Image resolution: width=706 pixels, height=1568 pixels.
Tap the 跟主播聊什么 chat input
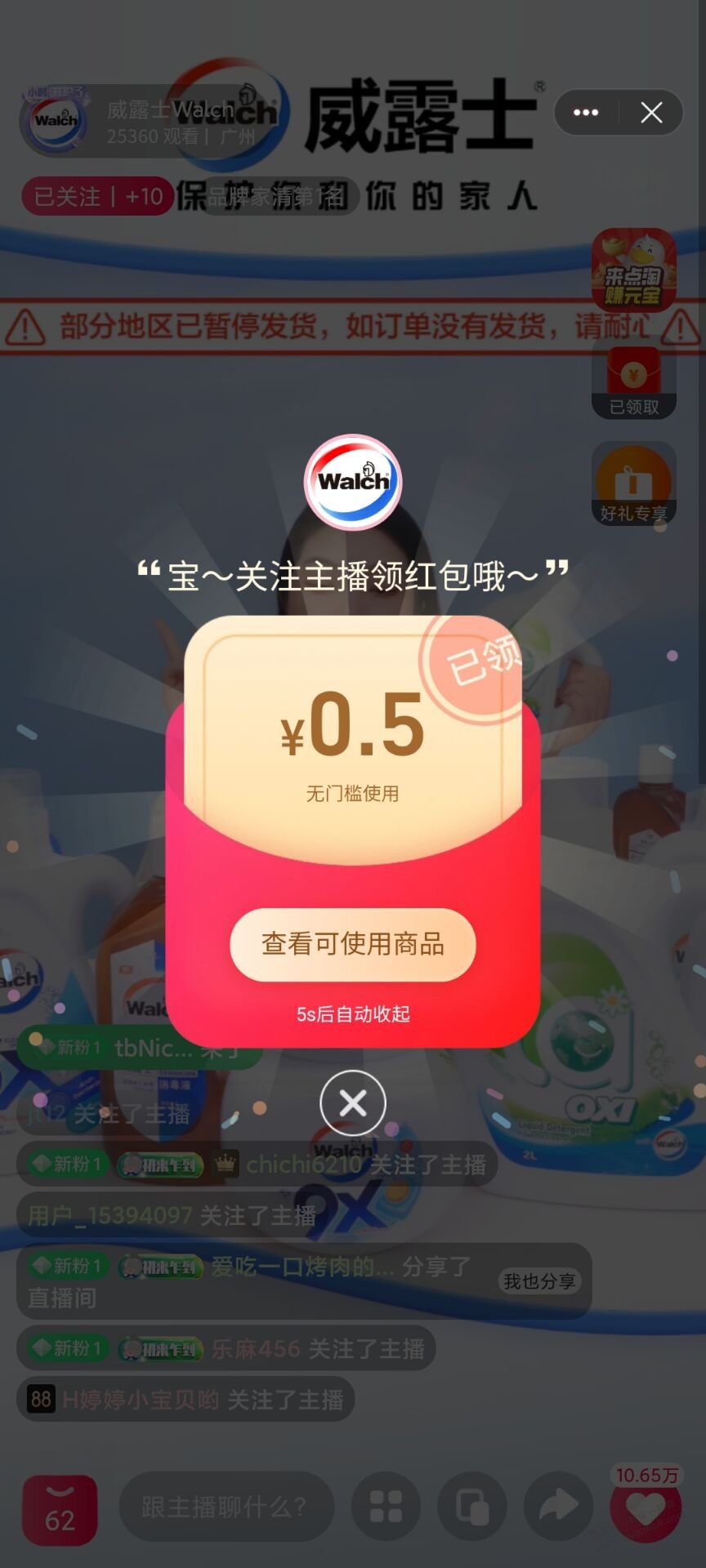tap(226, 1507)
